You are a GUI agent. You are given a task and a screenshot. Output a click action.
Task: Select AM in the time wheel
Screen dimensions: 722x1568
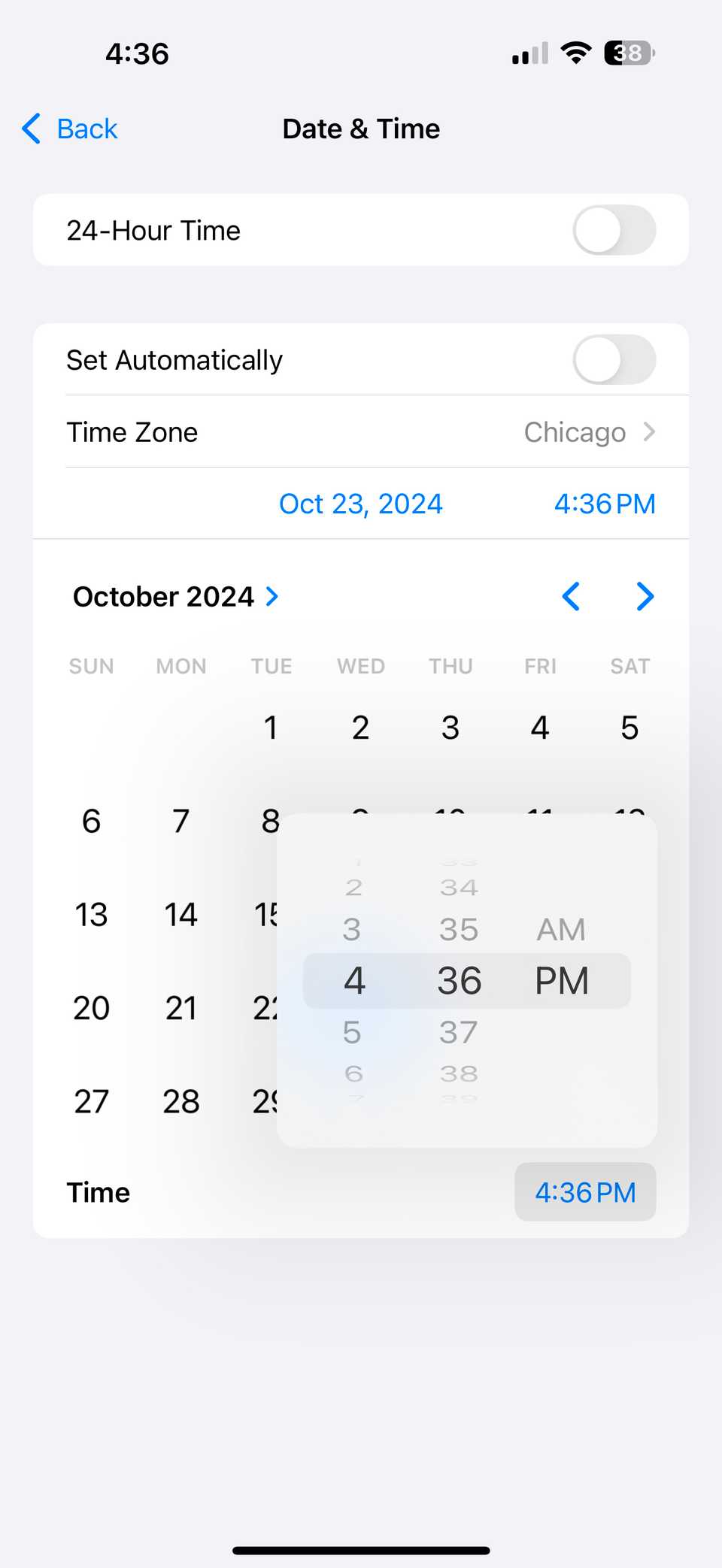point(560,930)
